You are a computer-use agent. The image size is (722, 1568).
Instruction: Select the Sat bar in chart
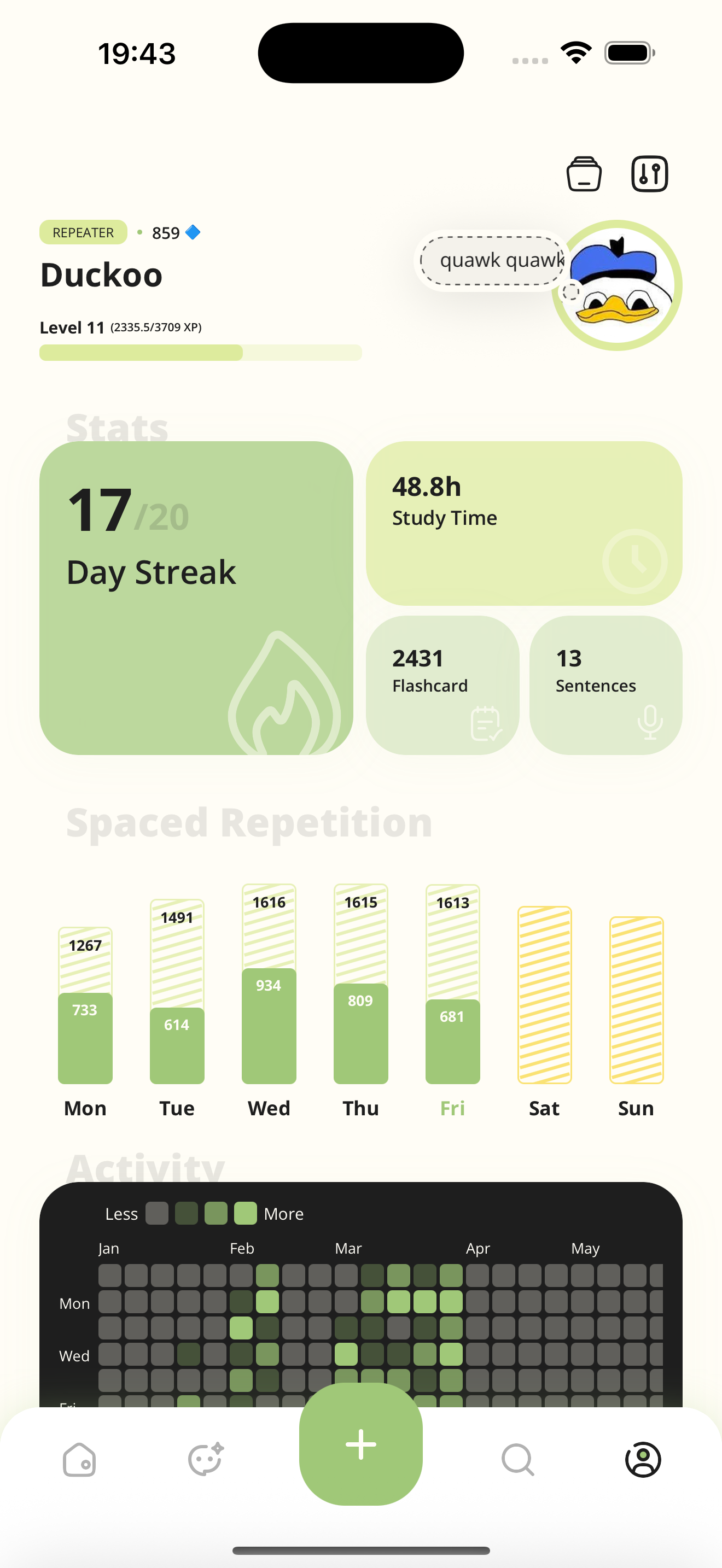click(544, 994)
